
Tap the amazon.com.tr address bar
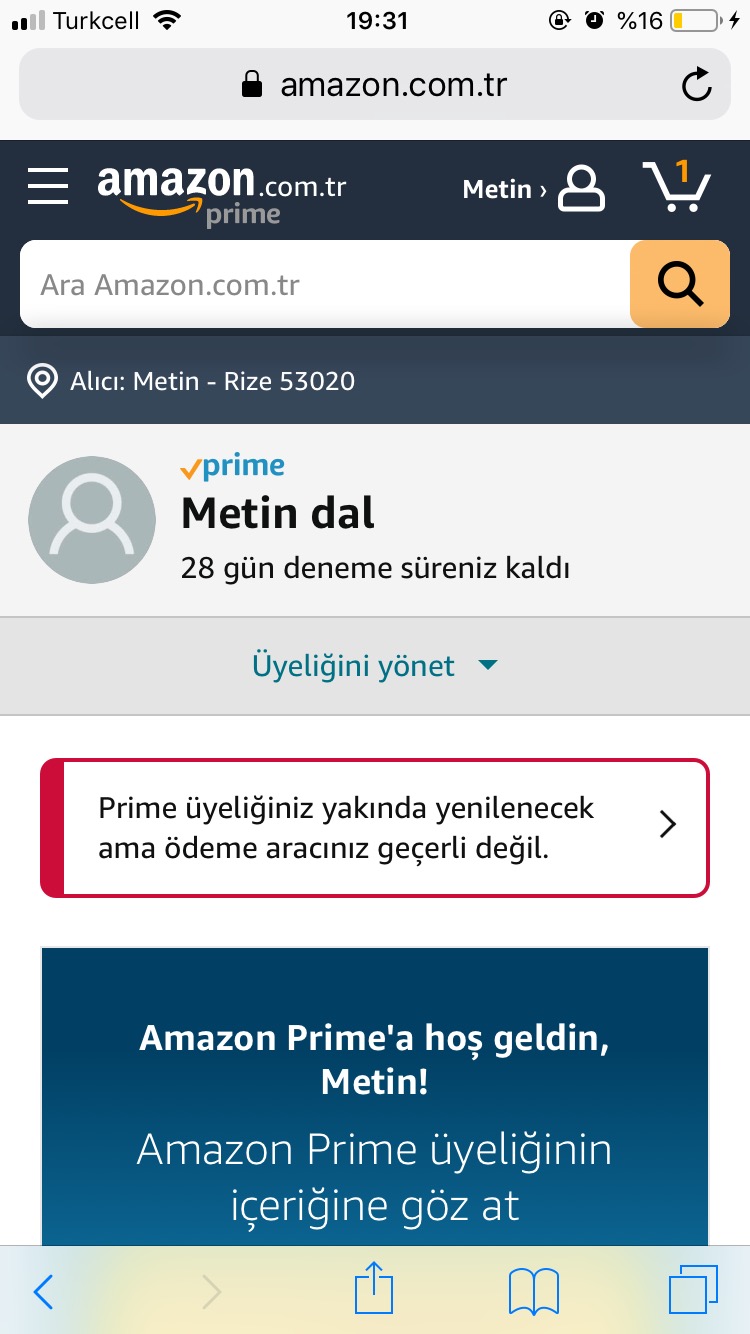pos(375,85)
